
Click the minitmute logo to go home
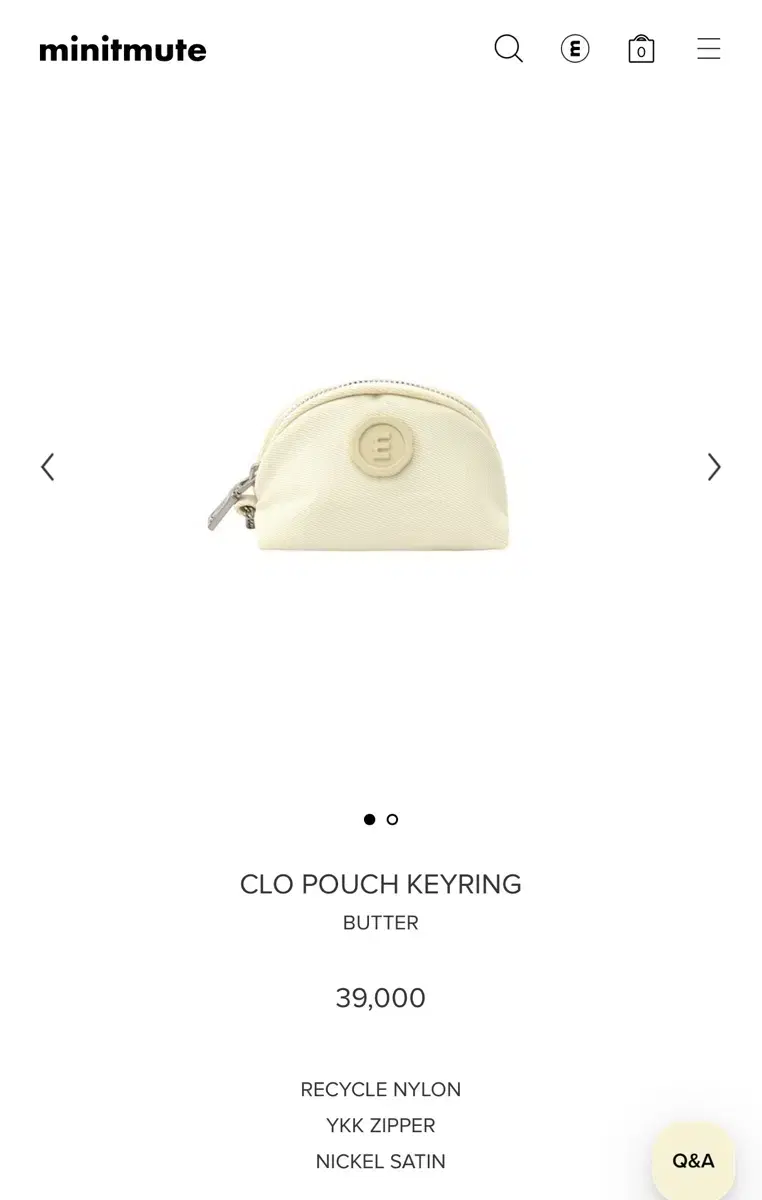(x=123, y=48)
